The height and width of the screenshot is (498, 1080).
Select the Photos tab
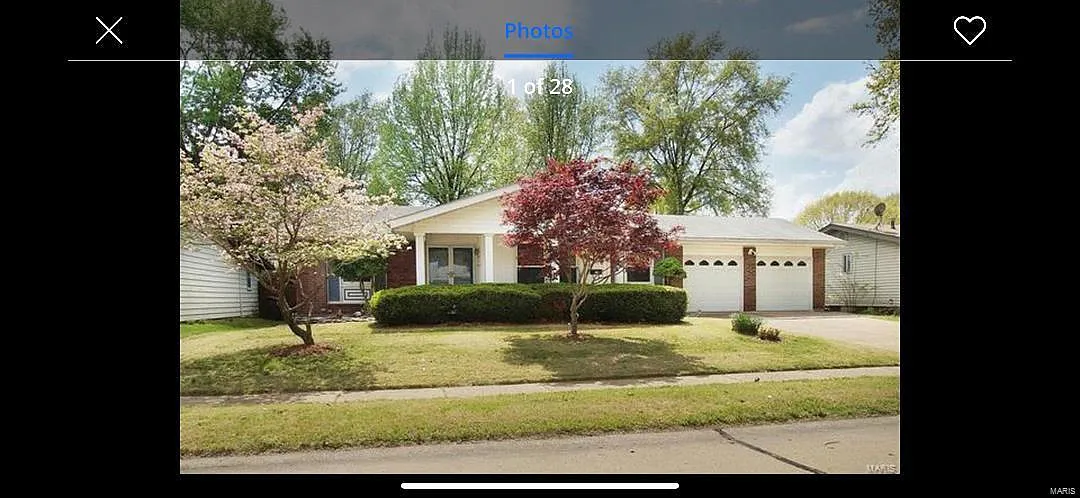[539, 31]
